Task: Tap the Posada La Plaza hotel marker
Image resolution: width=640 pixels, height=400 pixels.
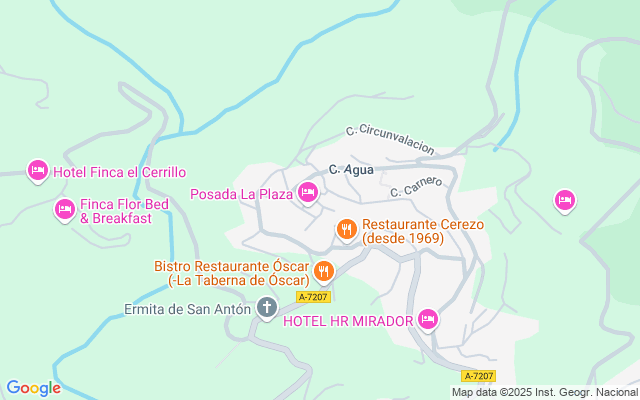Action: (308, 192)
